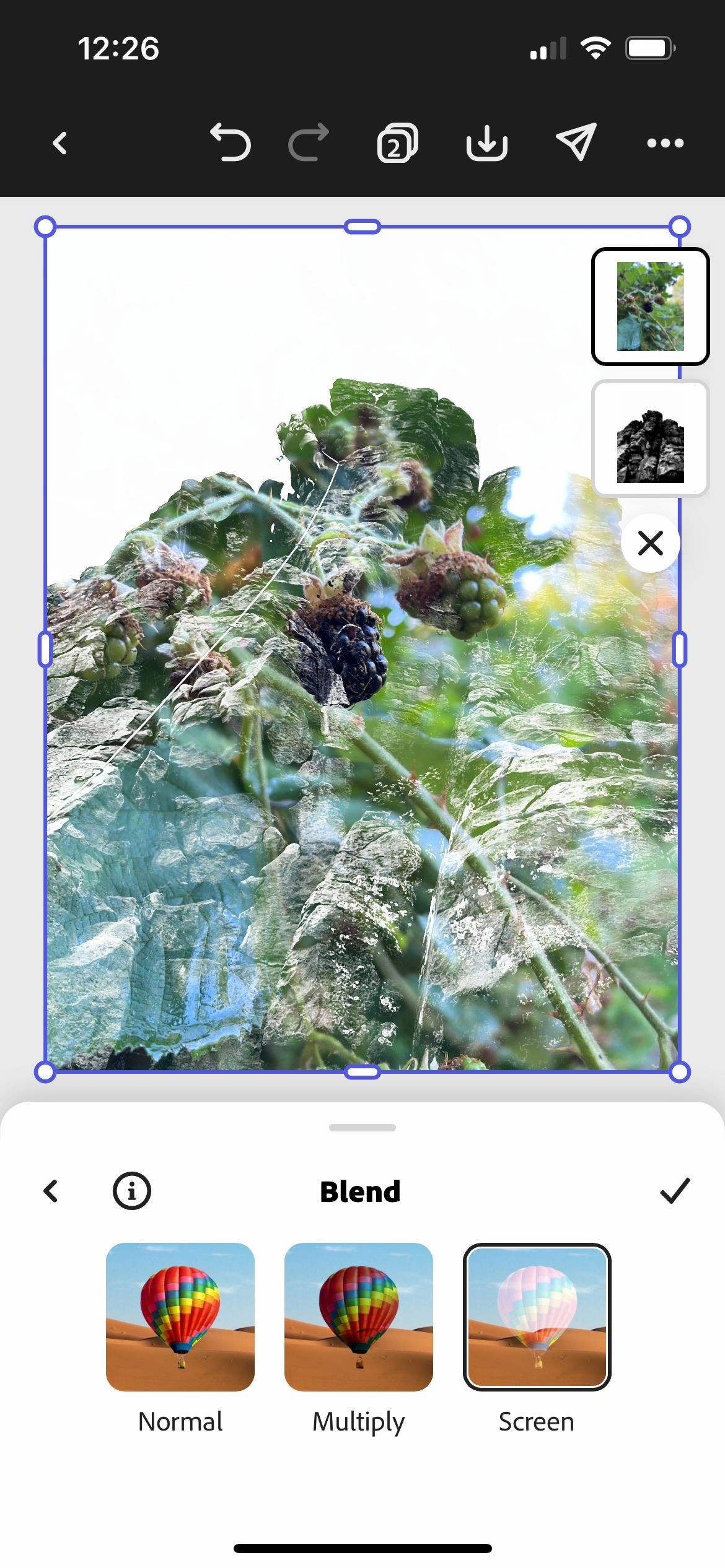Open the three-dot overflow menu

665,143
